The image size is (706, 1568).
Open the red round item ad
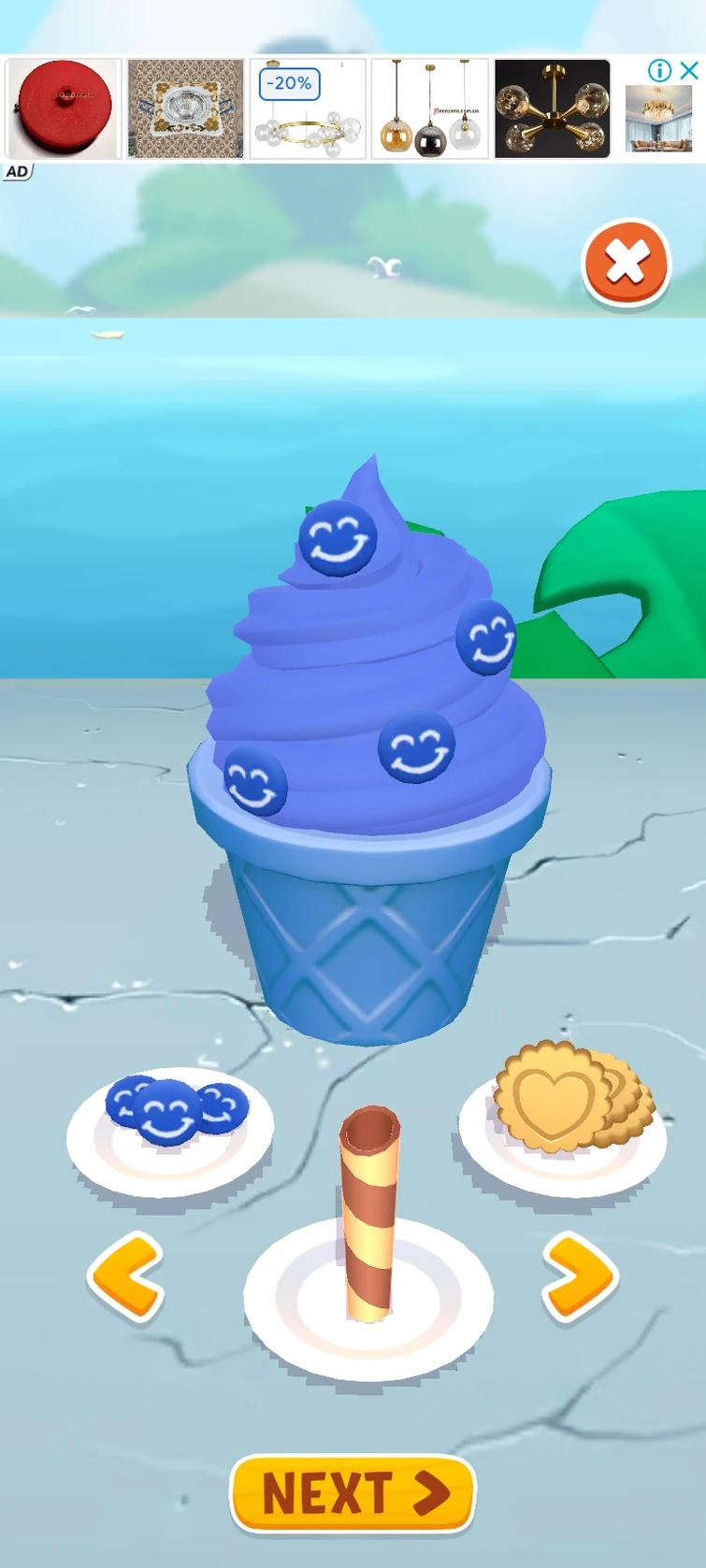(64, 108)
